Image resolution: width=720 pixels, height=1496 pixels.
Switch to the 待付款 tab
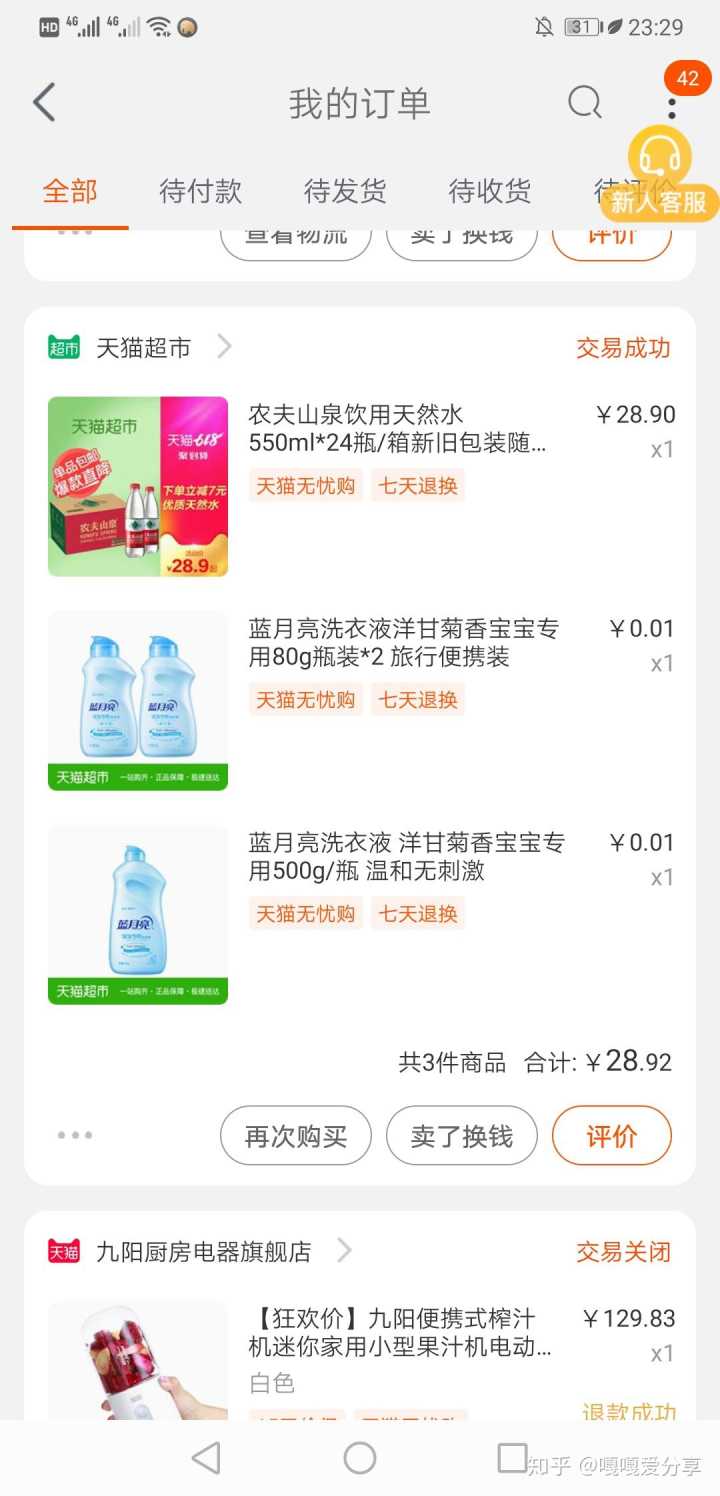(200, 191)
